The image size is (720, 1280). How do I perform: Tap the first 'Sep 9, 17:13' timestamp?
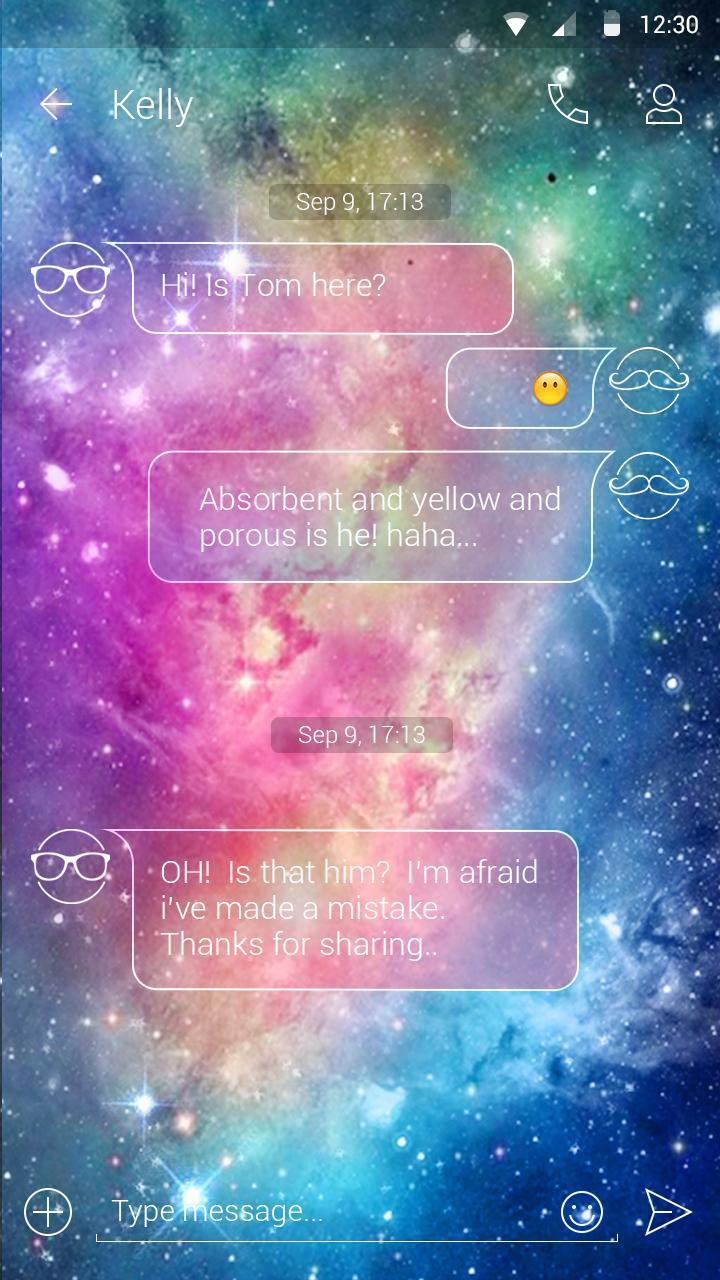coord(358,200)
